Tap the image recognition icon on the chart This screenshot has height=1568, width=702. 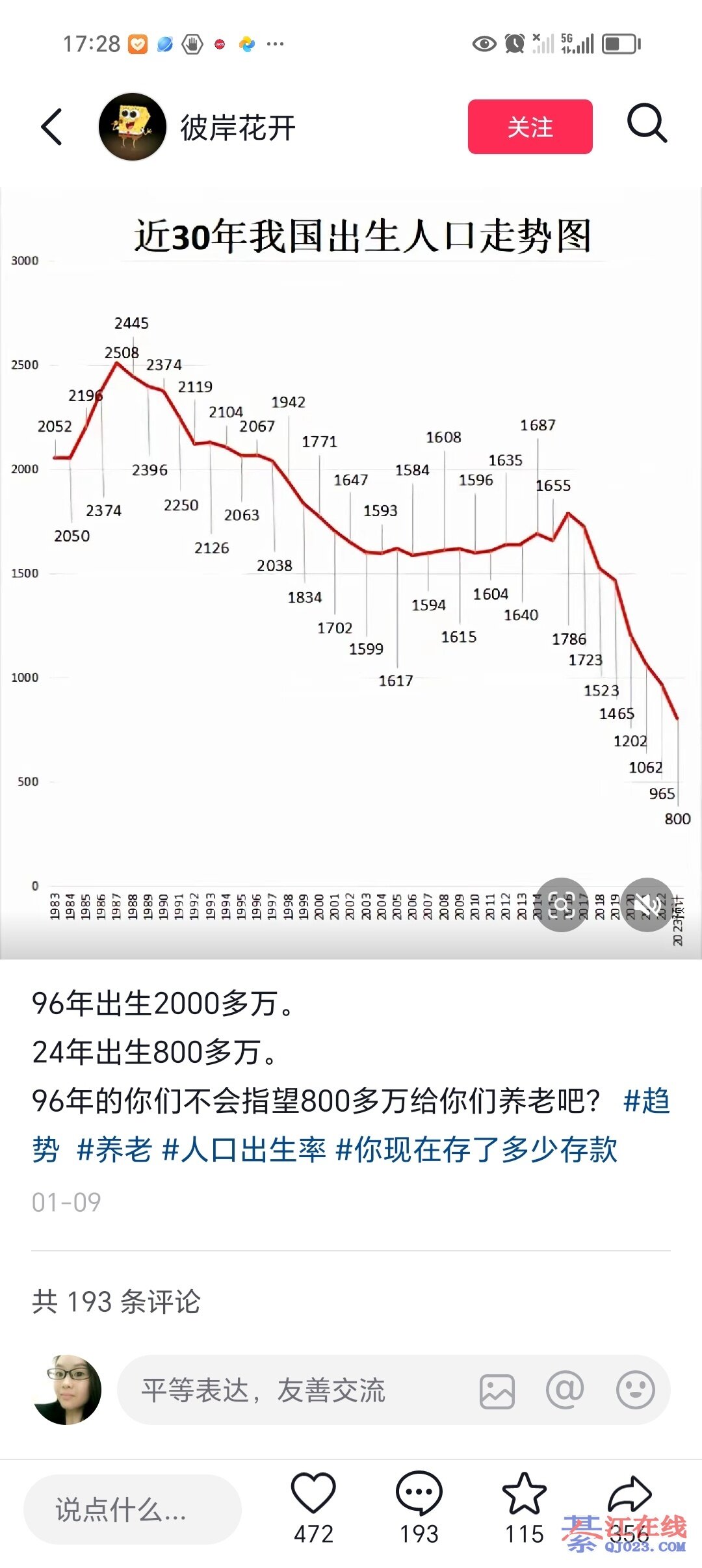tap(562, 904)
